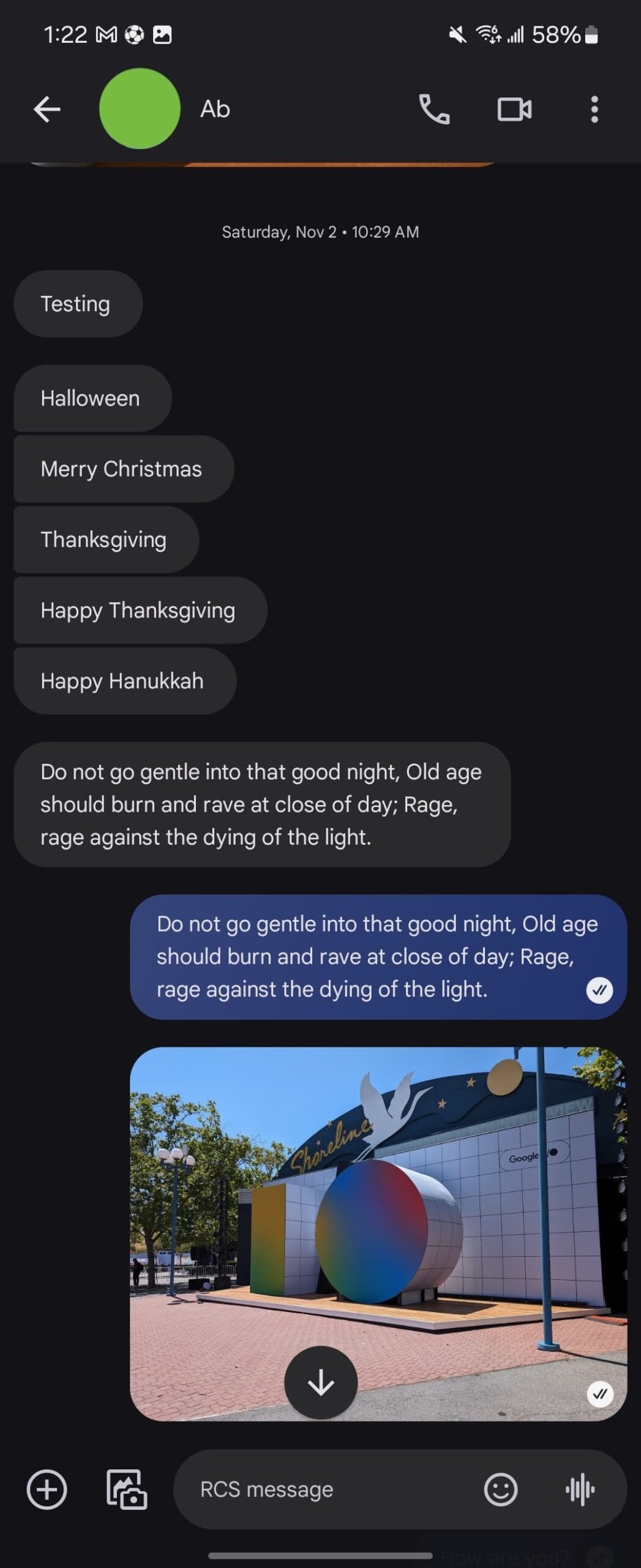This screenshot has height=1568, width=641.
Task: Jump to the latest message arrow
Action: (x=321, y=1382)
